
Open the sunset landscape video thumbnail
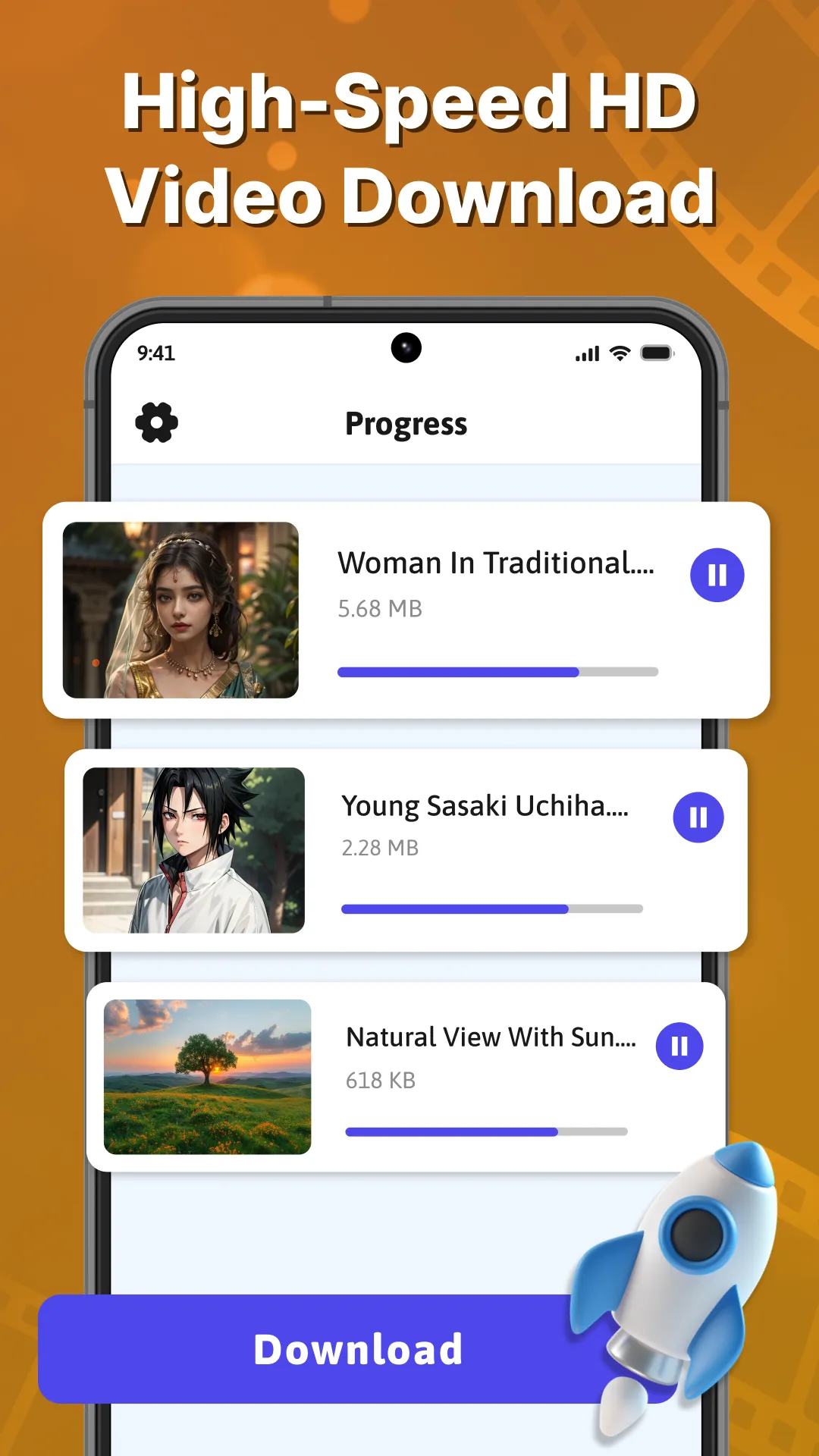coord(206,1078)
